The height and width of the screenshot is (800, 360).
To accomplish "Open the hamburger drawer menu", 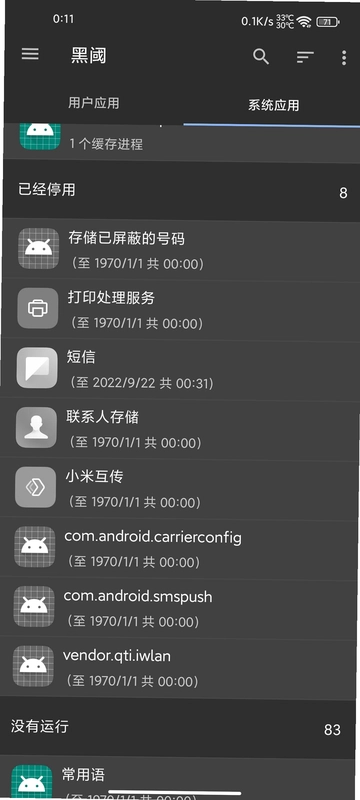I will click(30, 54).
